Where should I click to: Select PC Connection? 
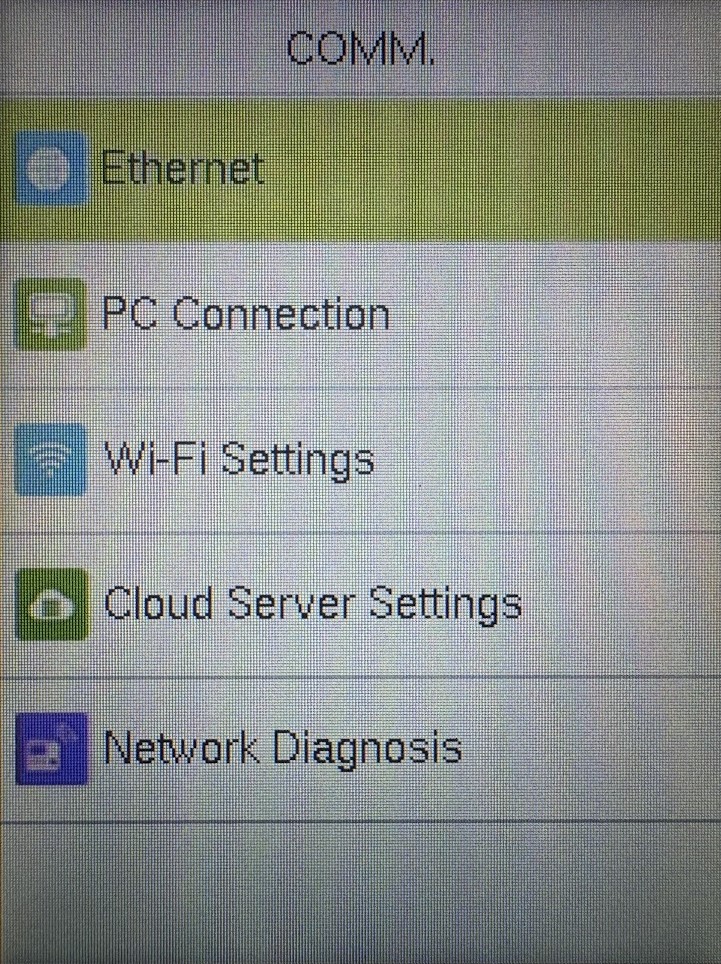(246, 314)
